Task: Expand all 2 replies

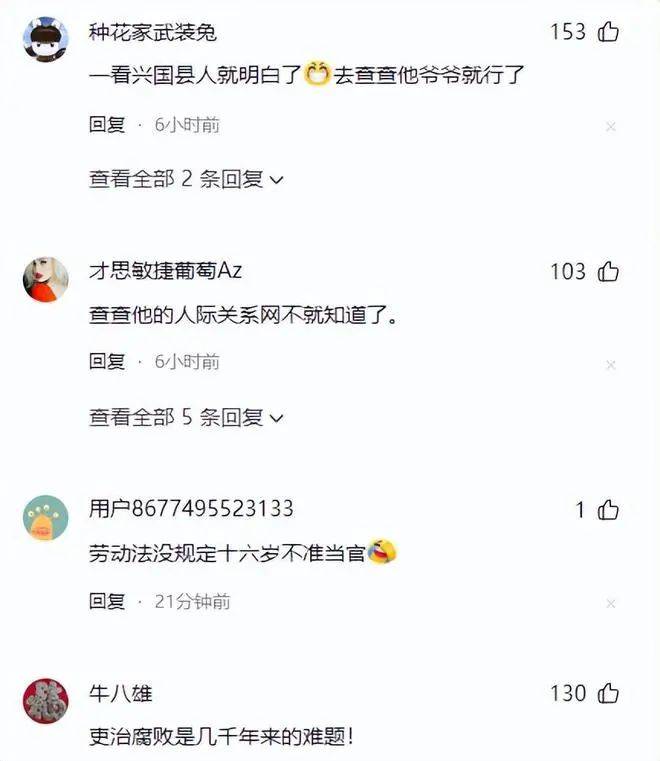Action: (186, 179)
